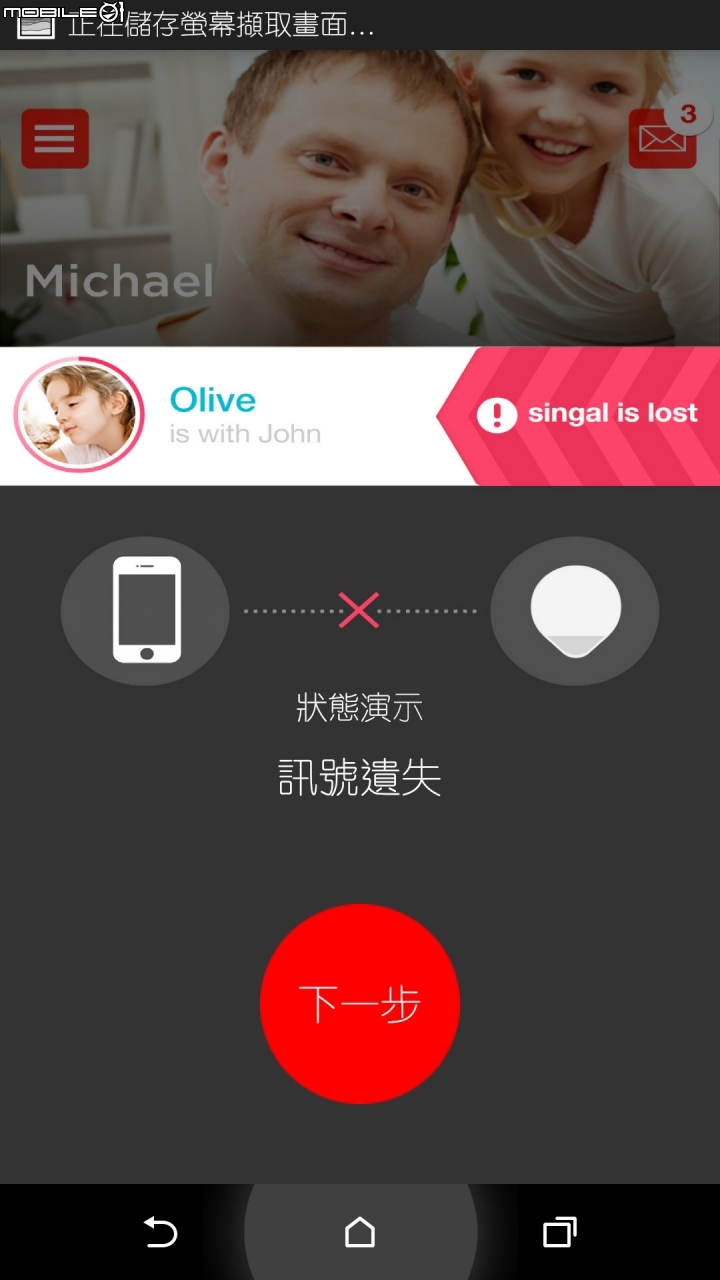Open Olive's profile row
Image resolution: width=720 pixels, height=1280 pixels.
(x=230, y=415)
